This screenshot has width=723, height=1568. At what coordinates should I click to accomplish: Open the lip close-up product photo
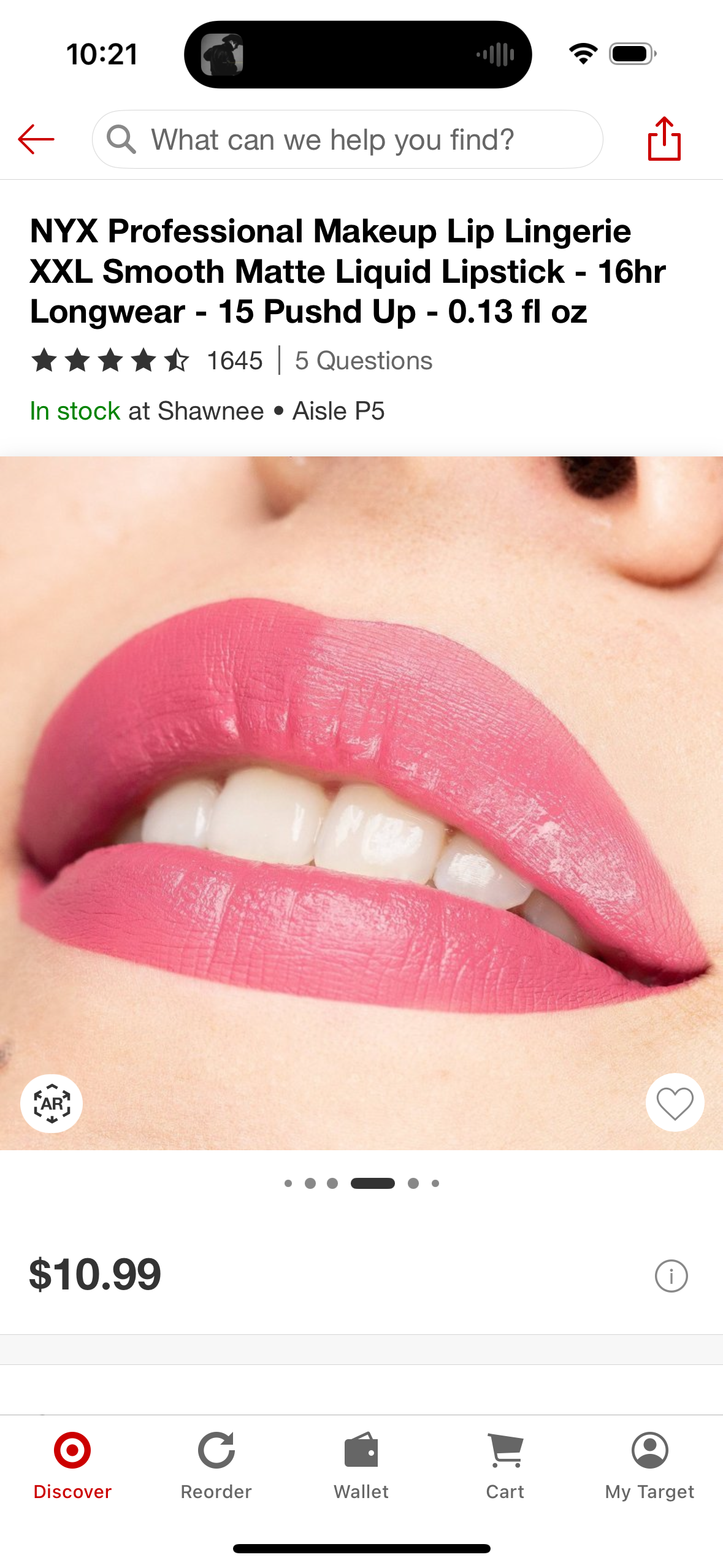362,797
